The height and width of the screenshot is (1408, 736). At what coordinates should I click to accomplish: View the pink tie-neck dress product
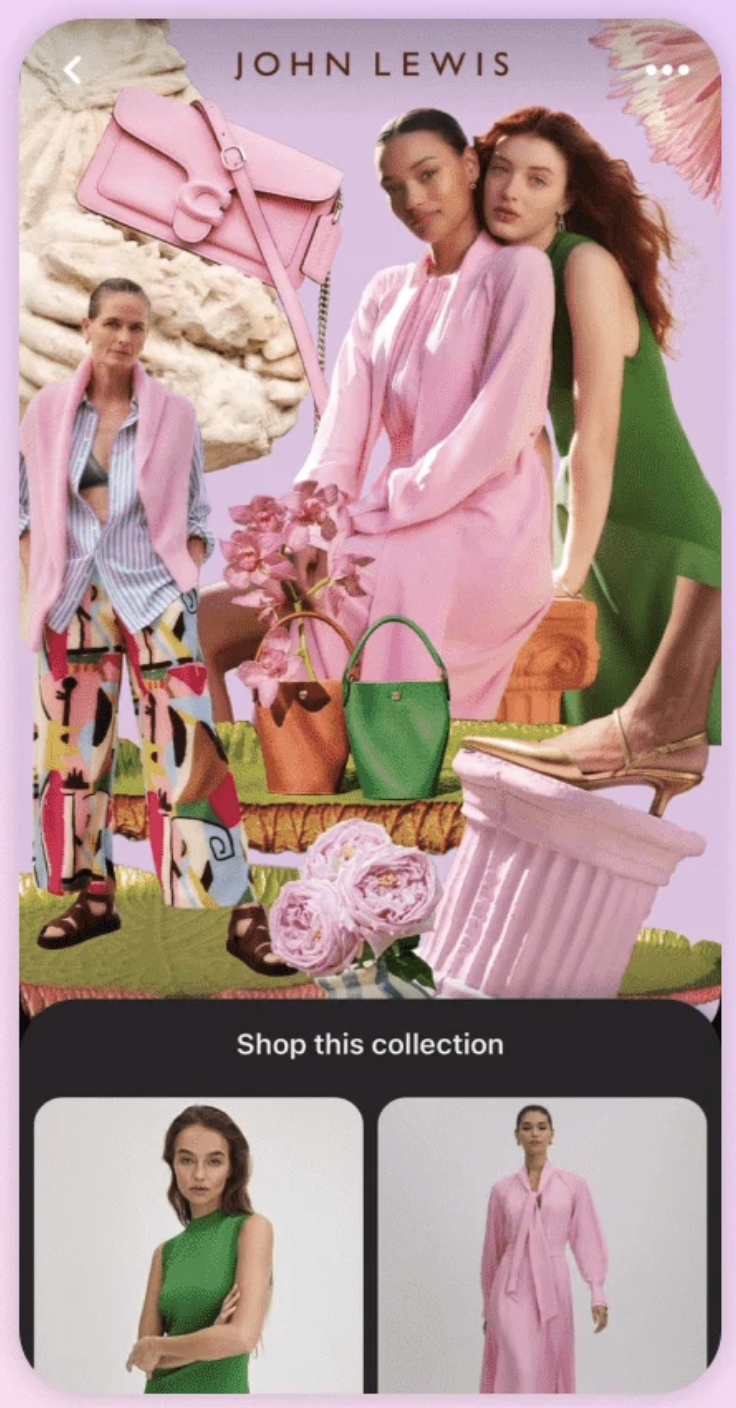point(542,1245)
